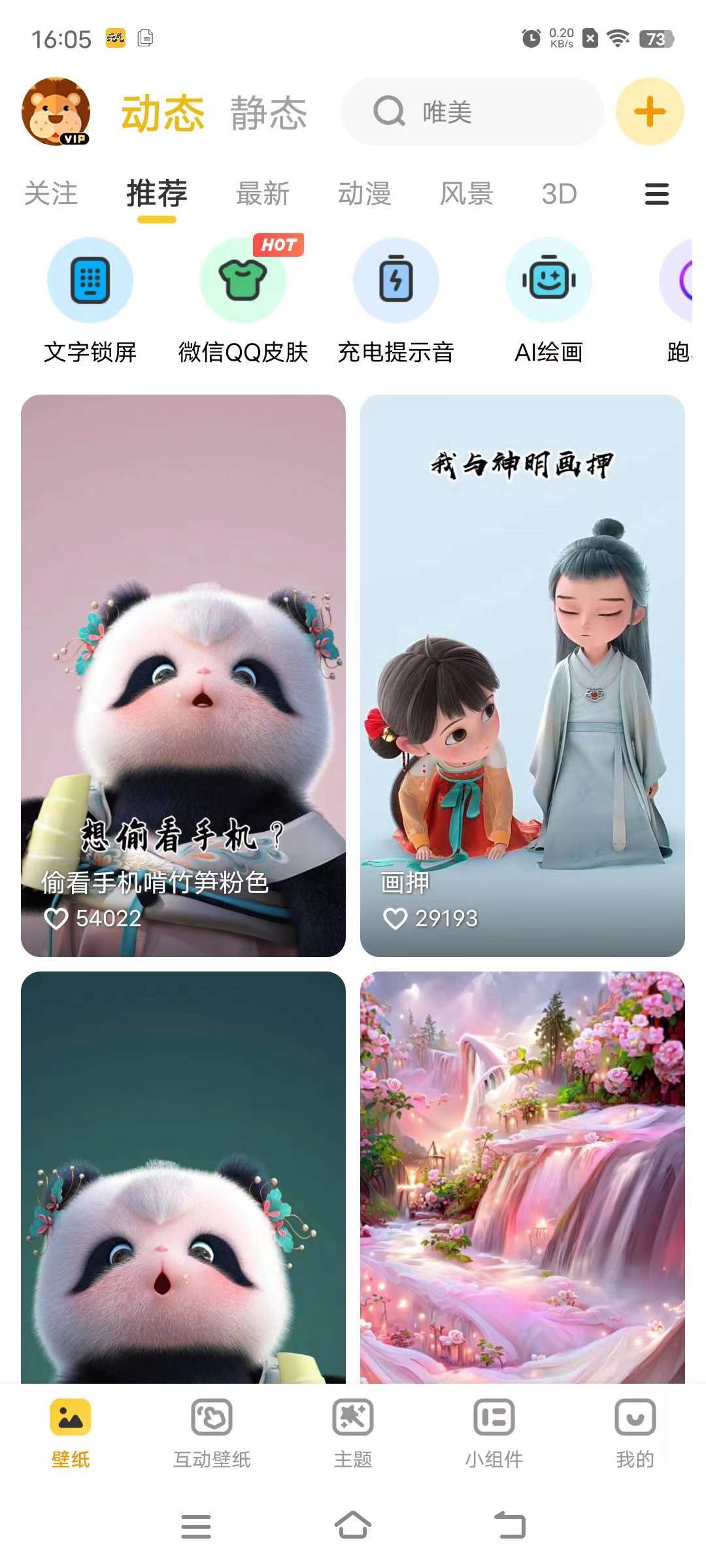
Task: Open the 风景 scenery category
Action: tap(466, 194)
